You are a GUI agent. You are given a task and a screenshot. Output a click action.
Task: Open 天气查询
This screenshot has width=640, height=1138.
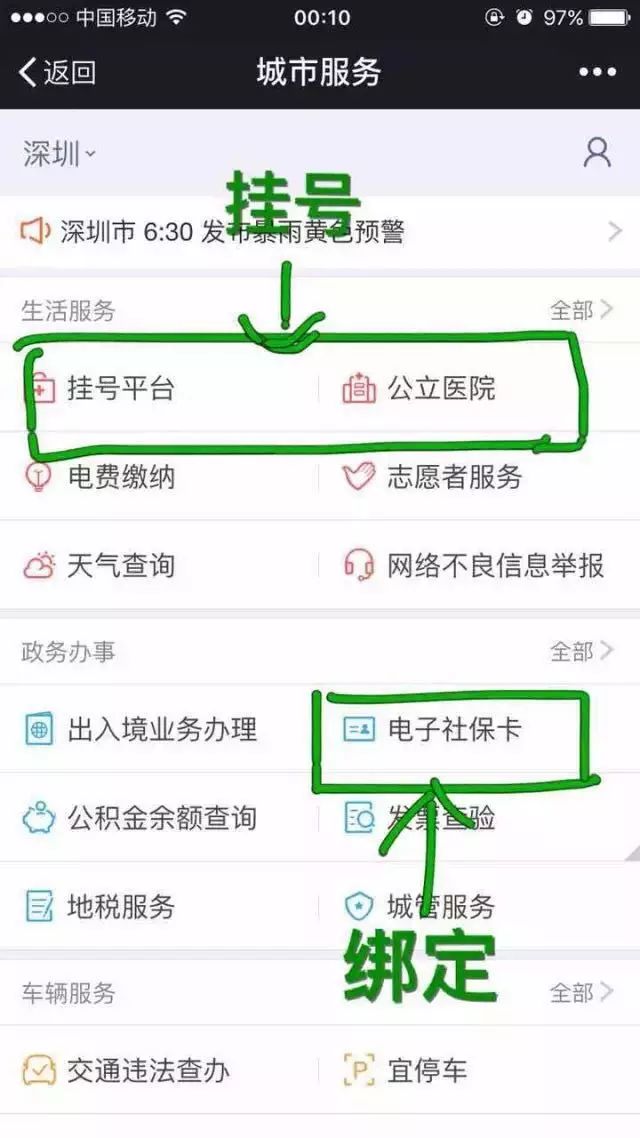click(120, 566)
